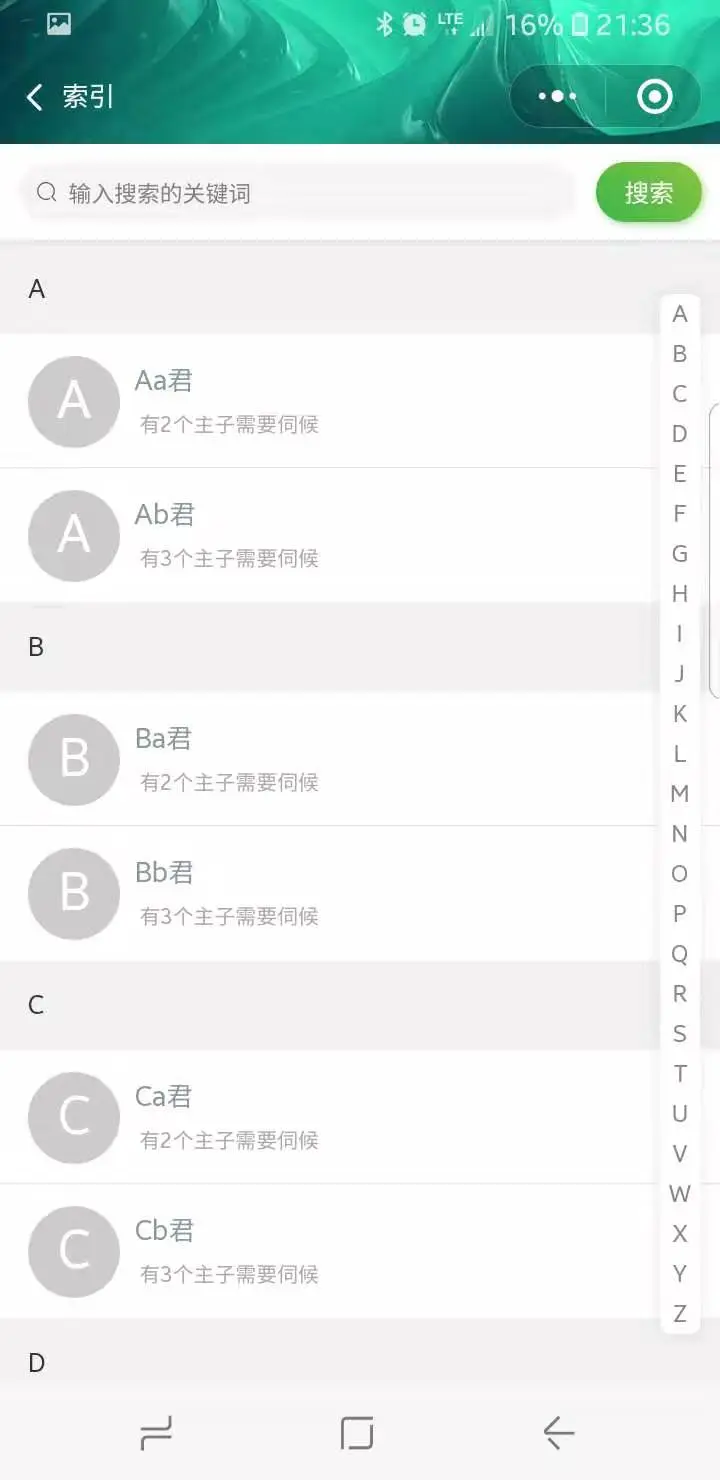Jump to letter M in the index
This screenshot has width=720, height=1480.
pos(680,794)
